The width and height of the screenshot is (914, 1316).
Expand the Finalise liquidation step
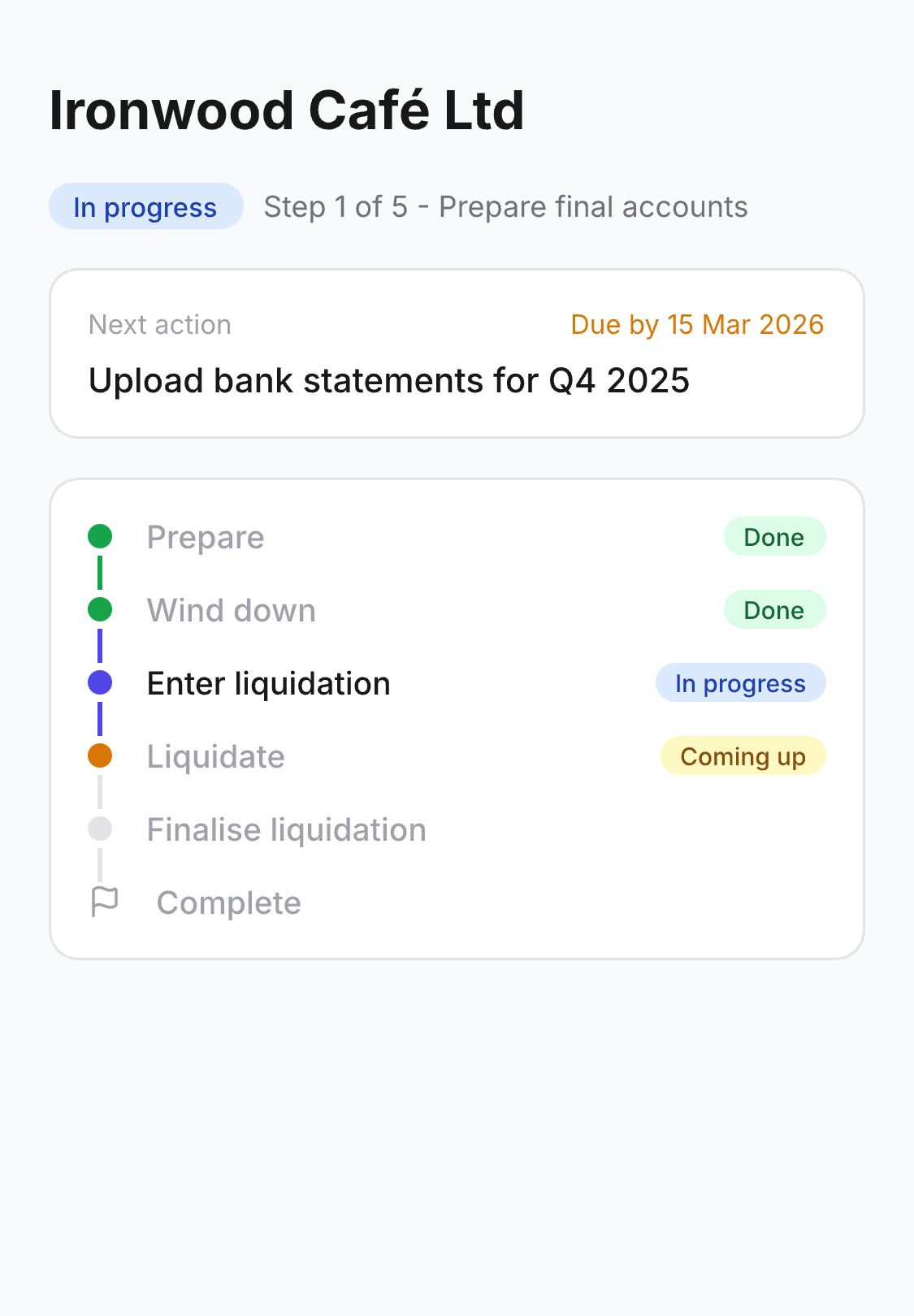[286, 829]
